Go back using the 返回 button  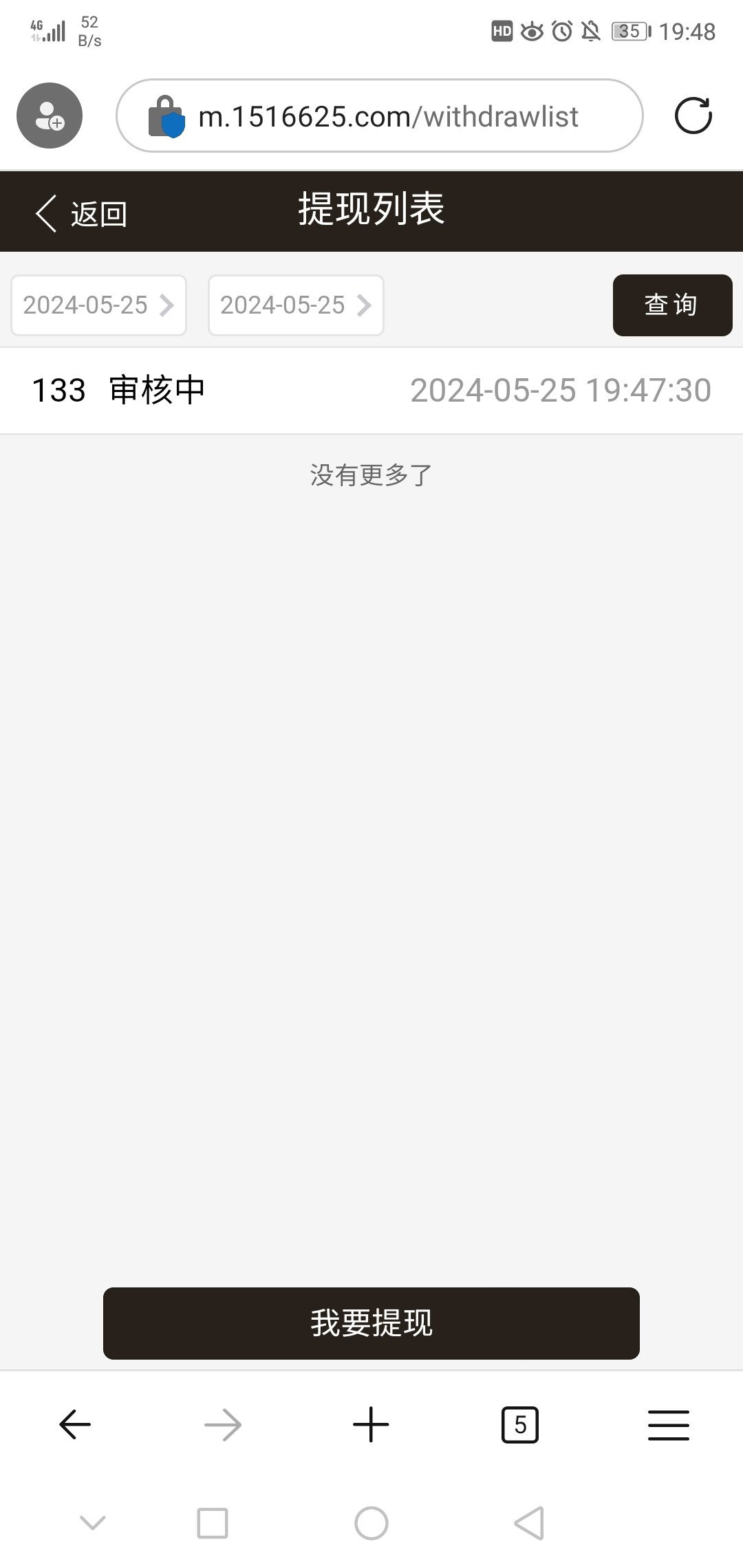81,214
